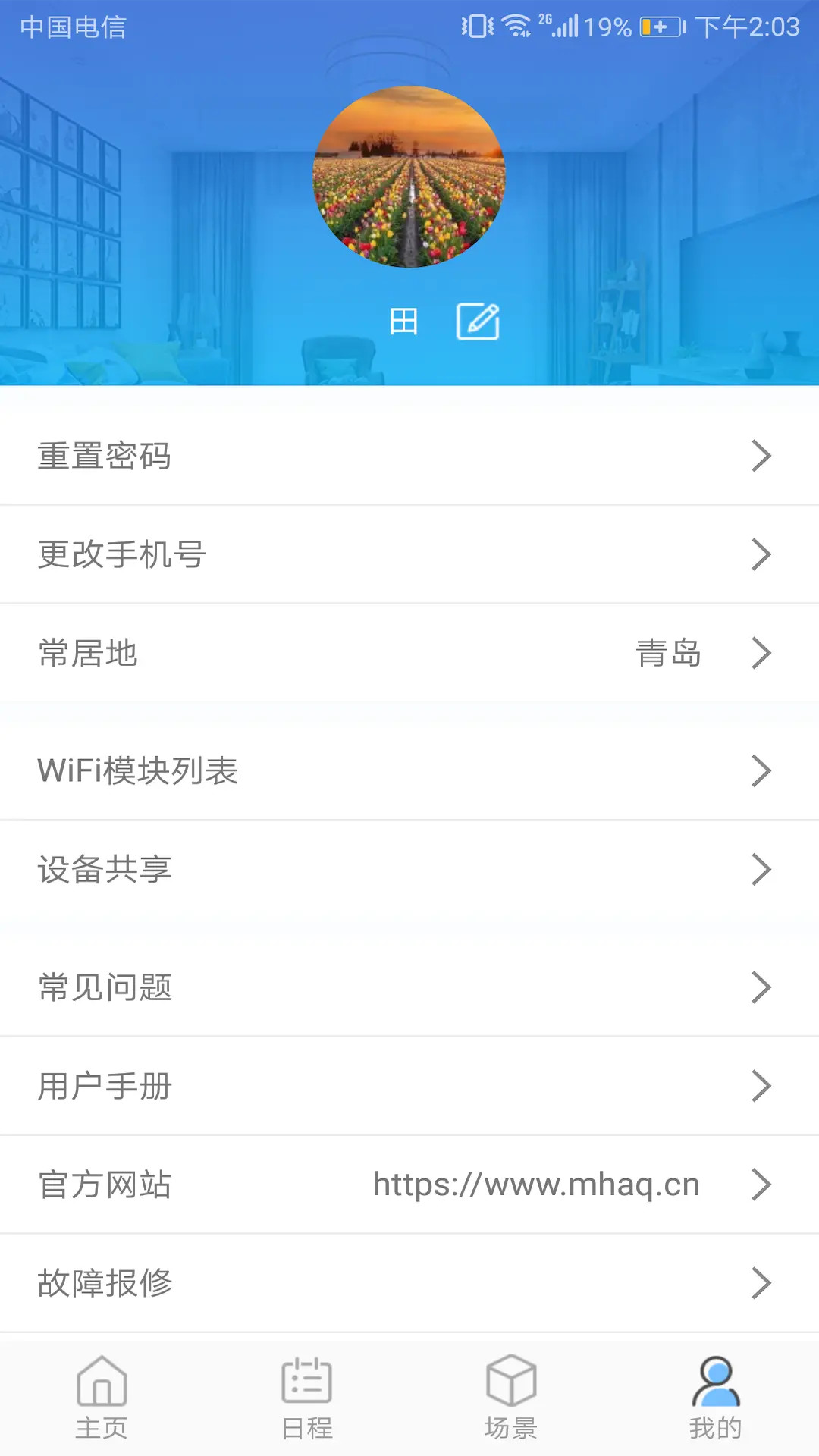Open 故障报修 to report a fault
The height and width of the screenshot is (1456, 819).
(x=409, y=1283)
